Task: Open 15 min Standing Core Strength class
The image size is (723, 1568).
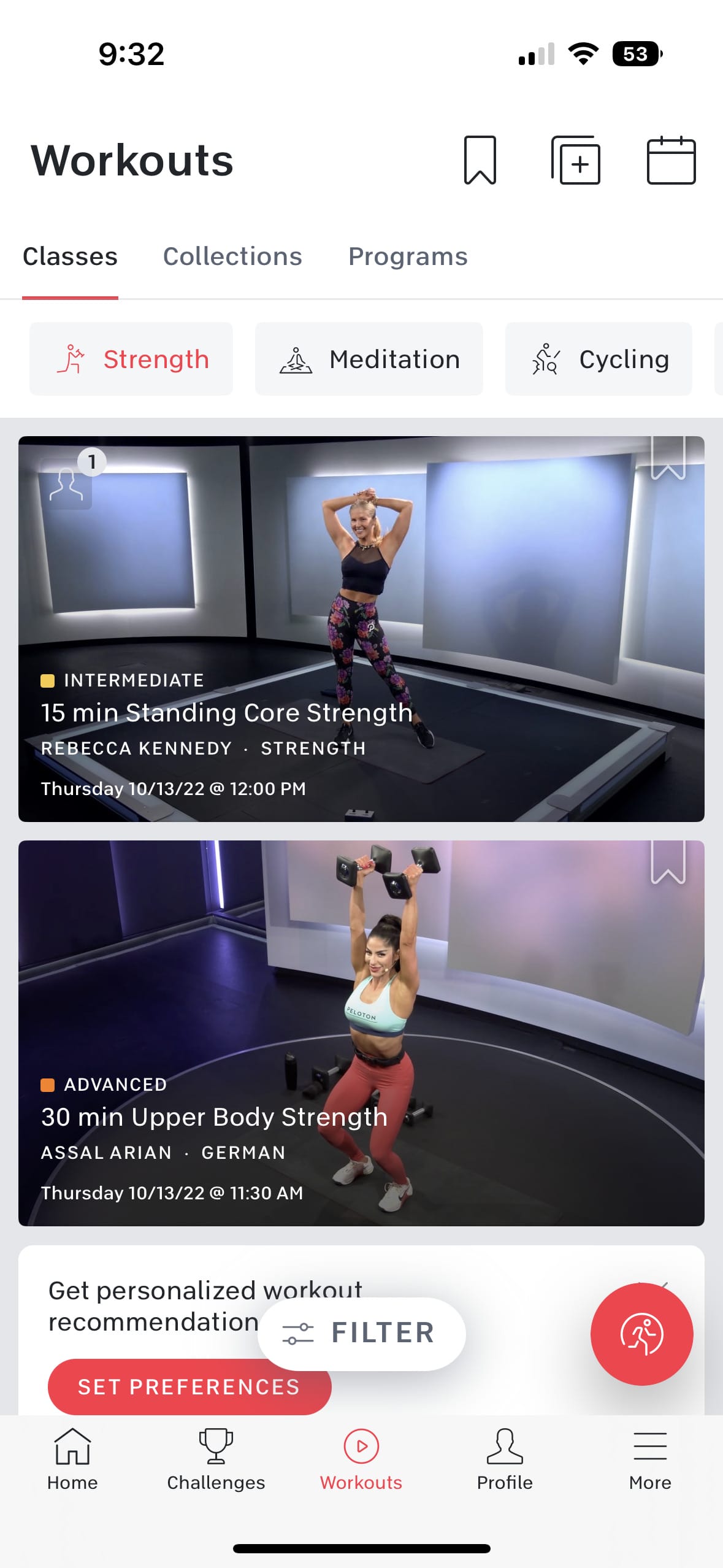Action: 361,629
